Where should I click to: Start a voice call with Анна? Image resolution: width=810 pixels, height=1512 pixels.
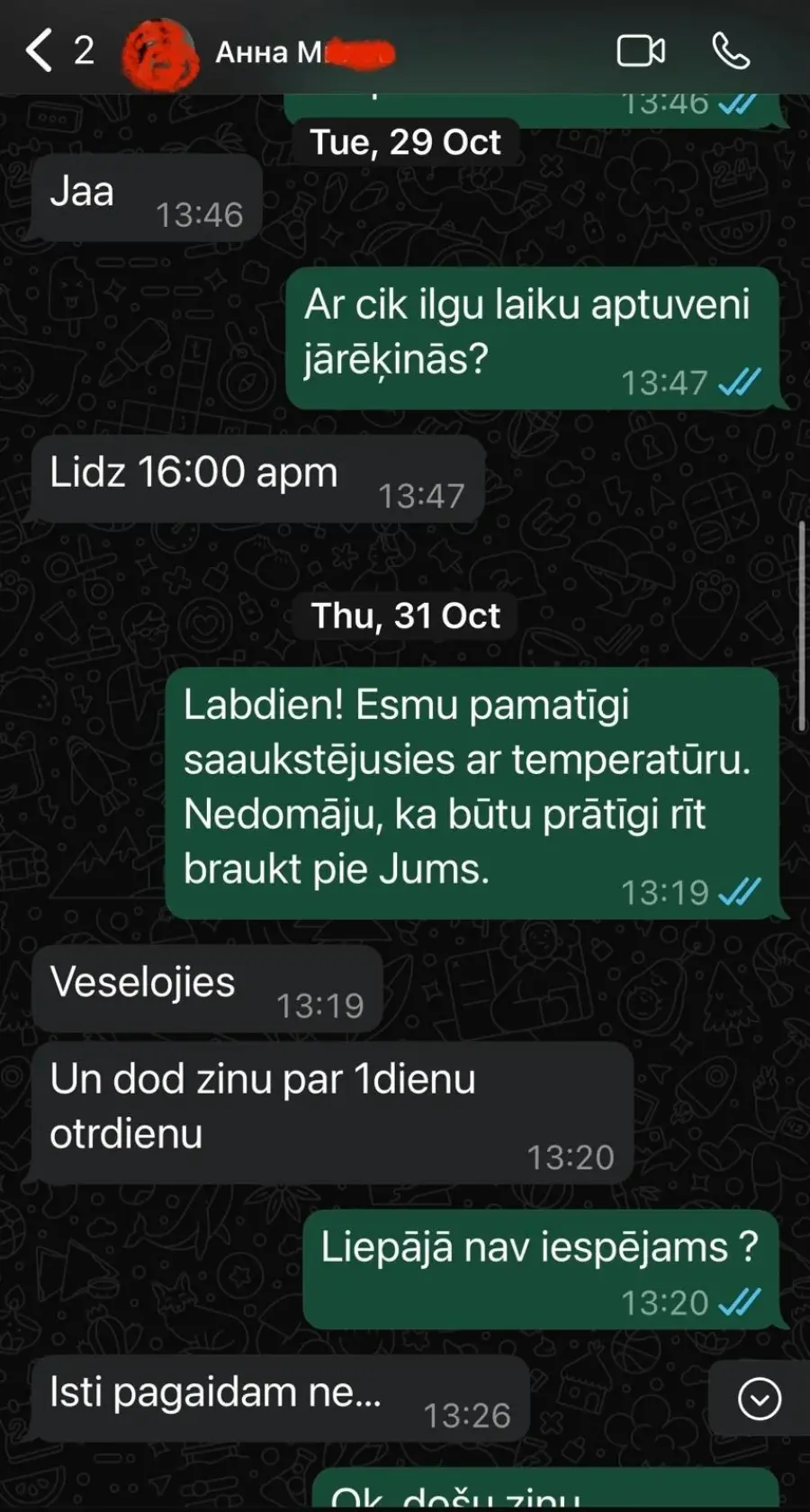click(x=731, y=51)
